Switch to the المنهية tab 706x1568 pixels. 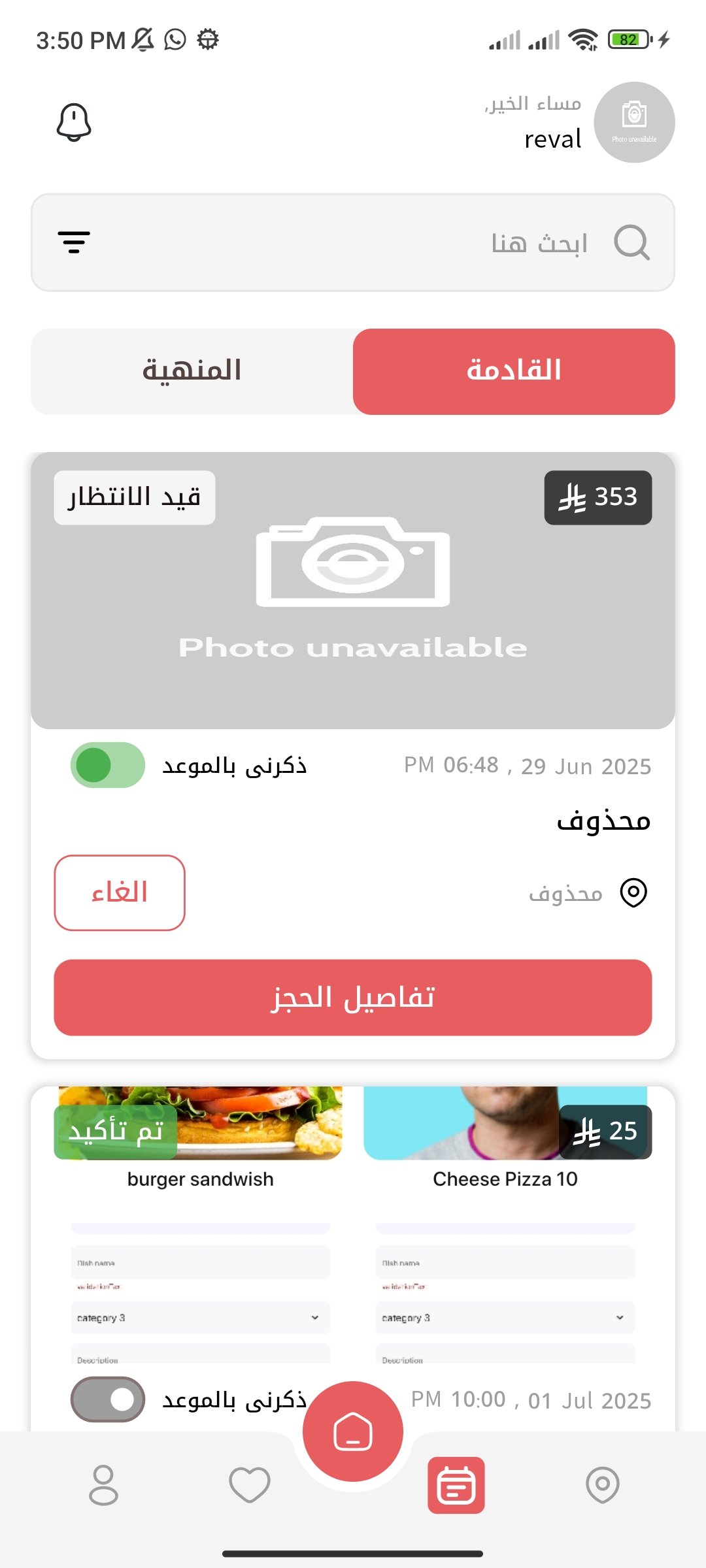pos(192,371)
